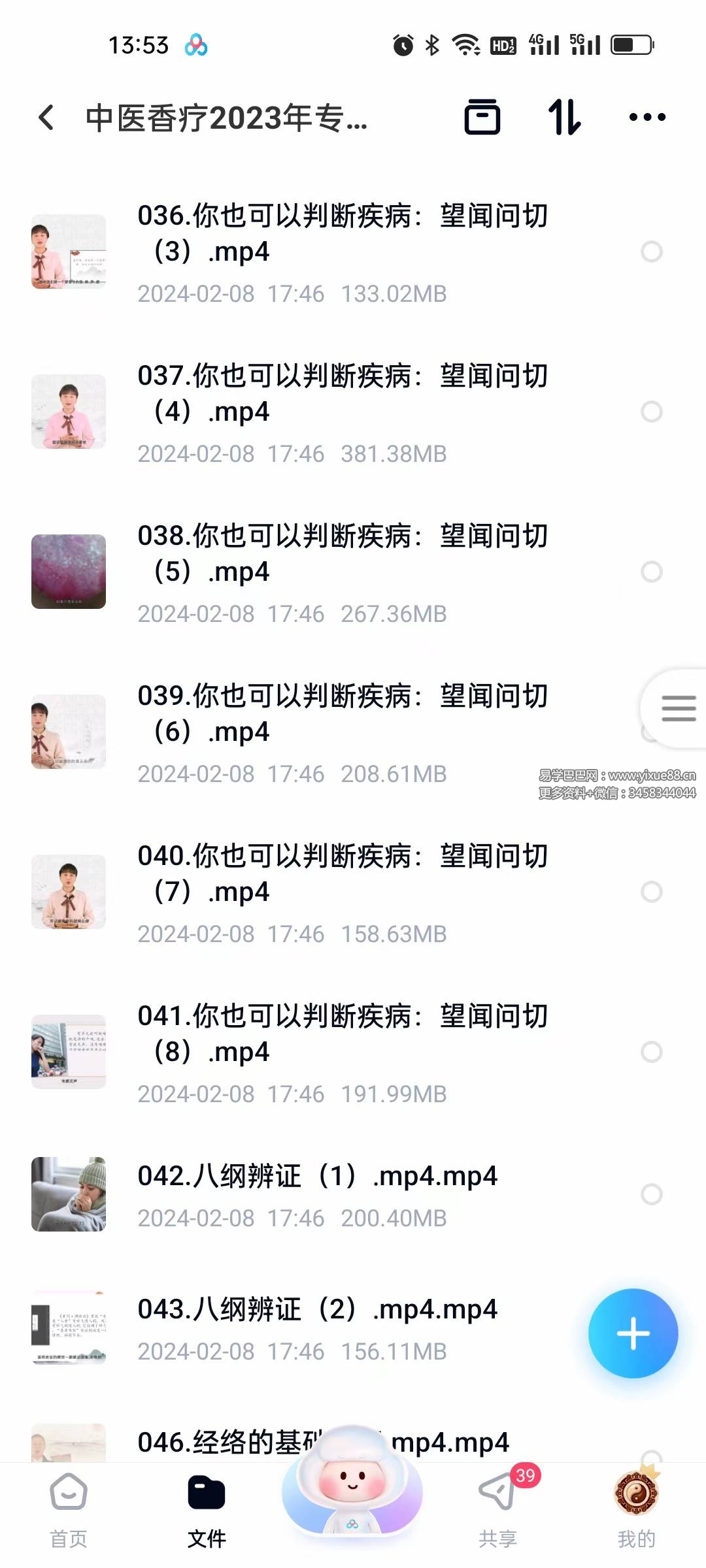Open the transfer list arrows icon

point(564,118)
